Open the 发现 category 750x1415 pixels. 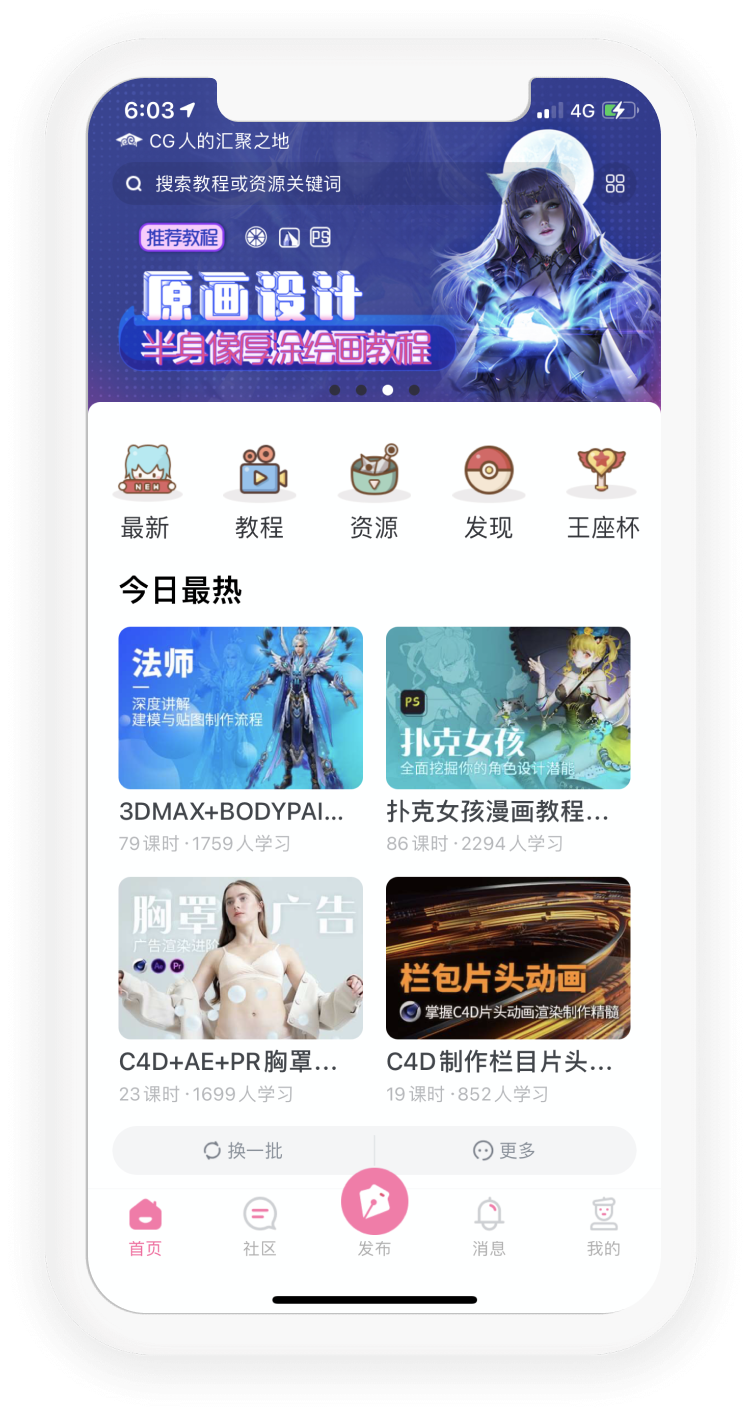(x=488, y=491)
